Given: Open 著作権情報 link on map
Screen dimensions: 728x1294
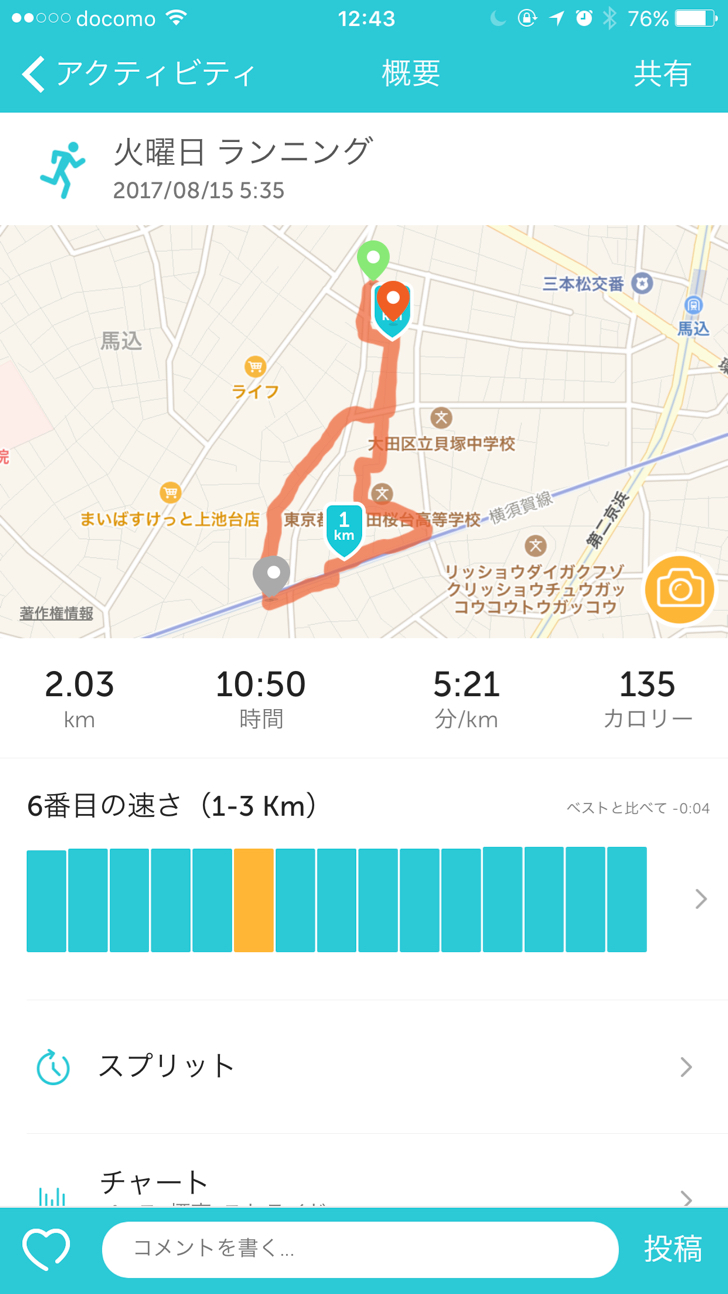Looking at the screenshot, I should [x=57, y=613].
